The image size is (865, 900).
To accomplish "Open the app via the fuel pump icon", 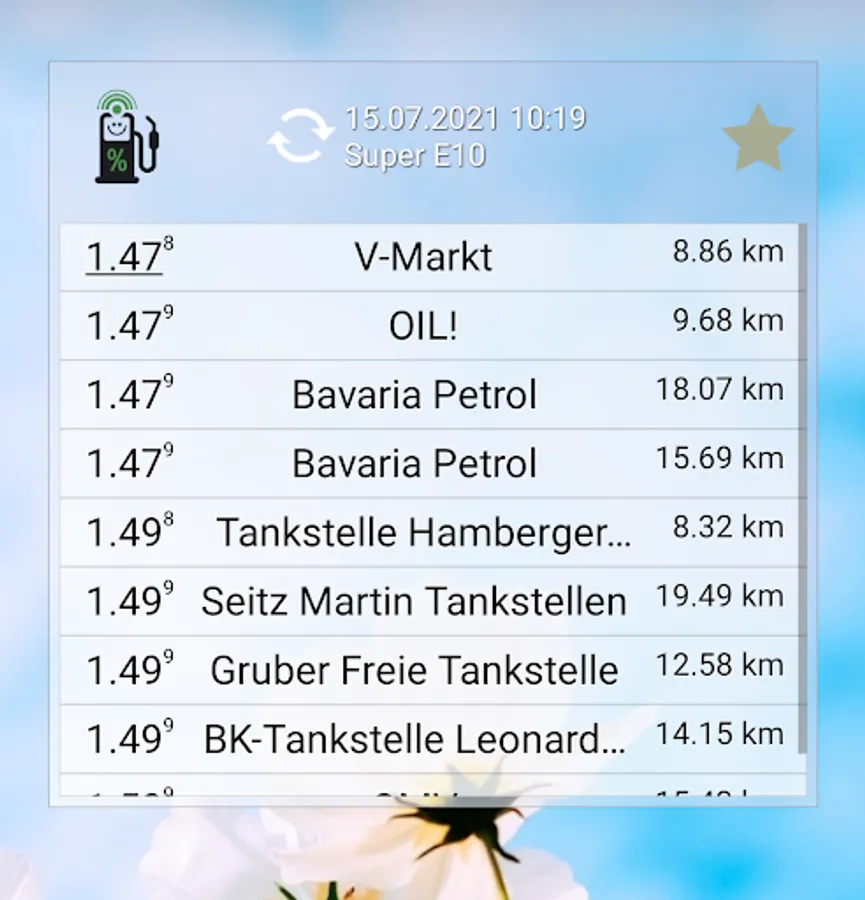I will 127,138.
